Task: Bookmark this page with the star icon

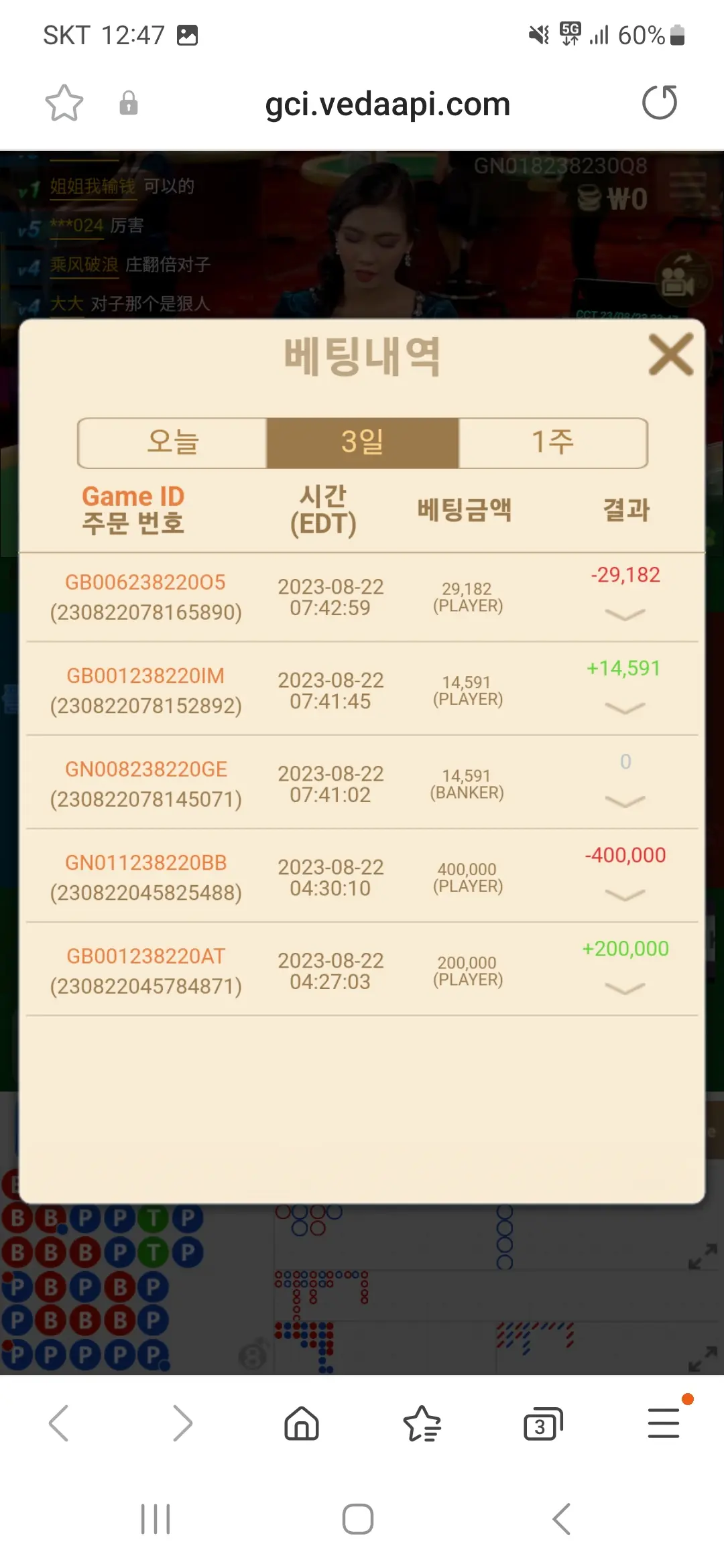Action: pos(64,103)
